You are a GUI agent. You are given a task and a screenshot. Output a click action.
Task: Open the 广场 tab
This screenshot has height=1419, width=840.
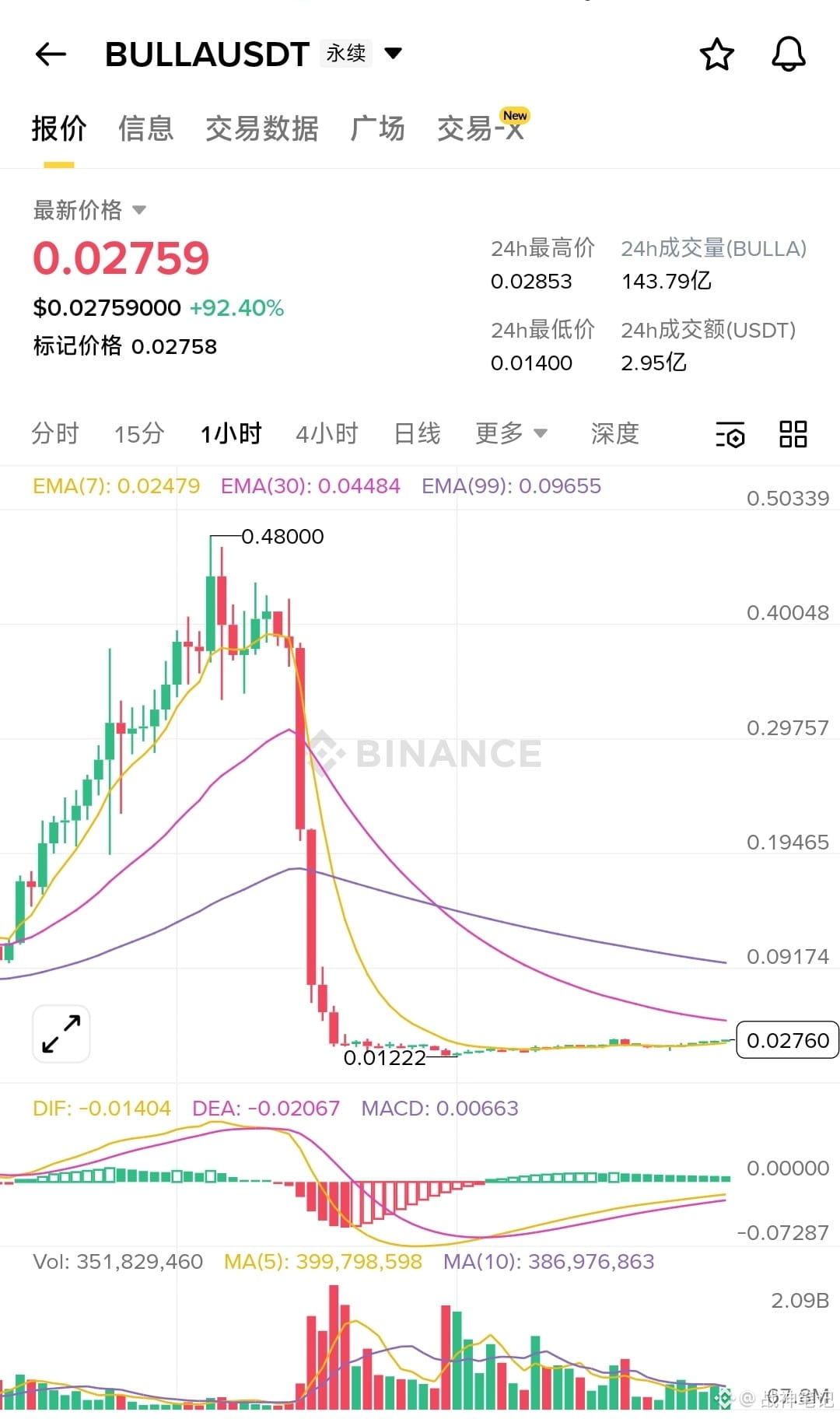click(x=377, y=128)
